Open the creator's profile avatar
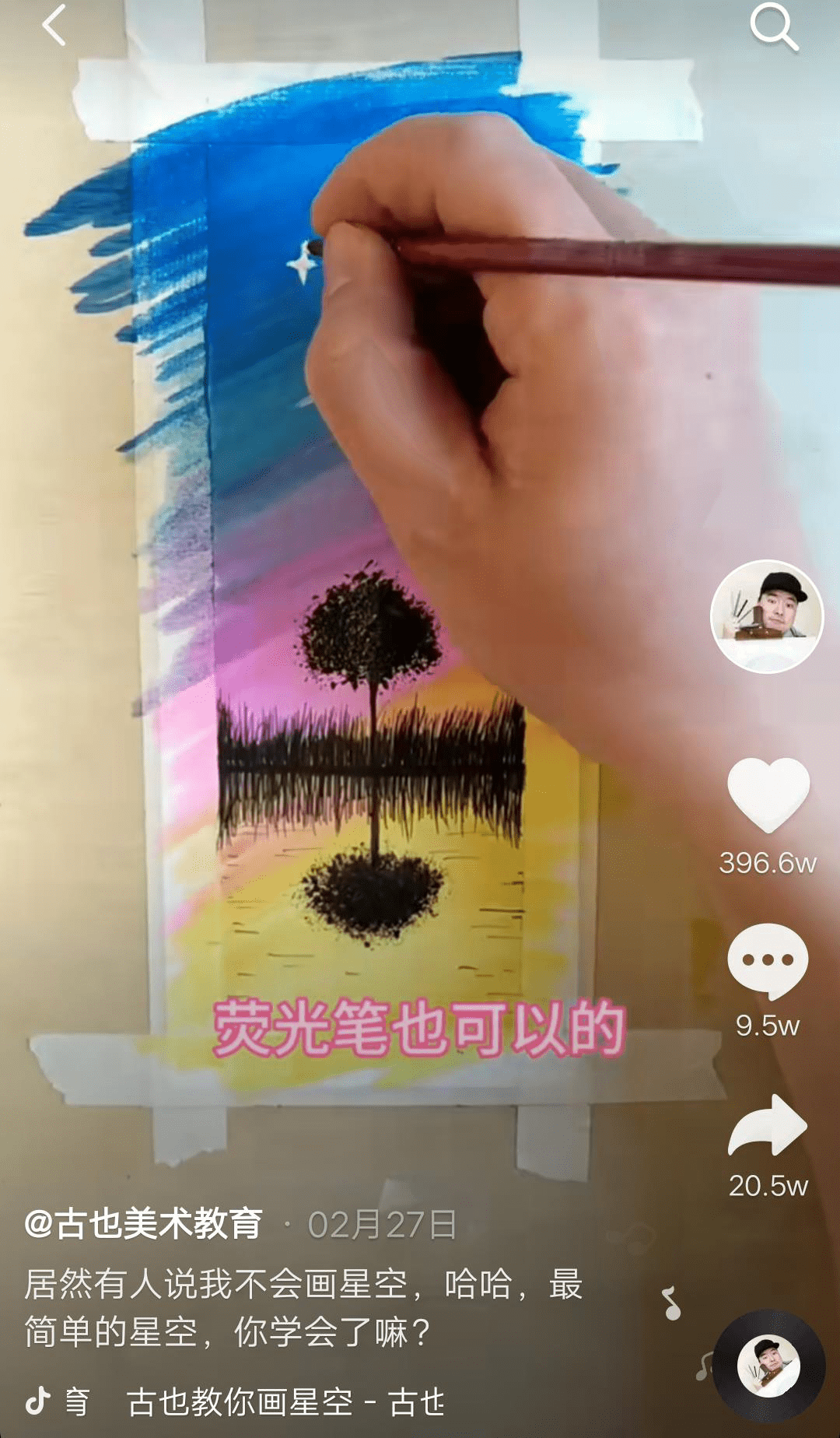 [767, 616]
